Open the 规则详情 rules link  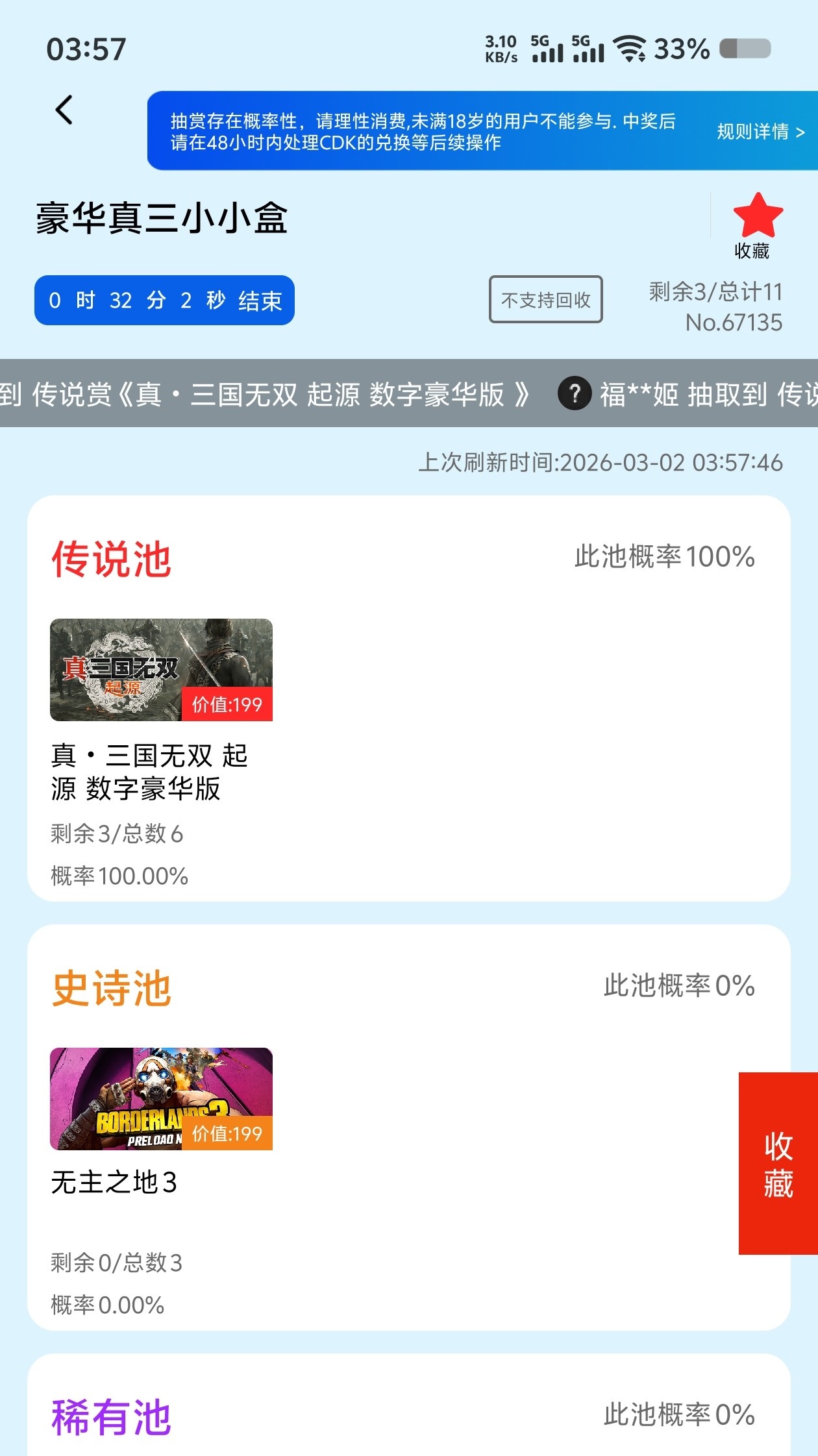click(x=760, y=132)
